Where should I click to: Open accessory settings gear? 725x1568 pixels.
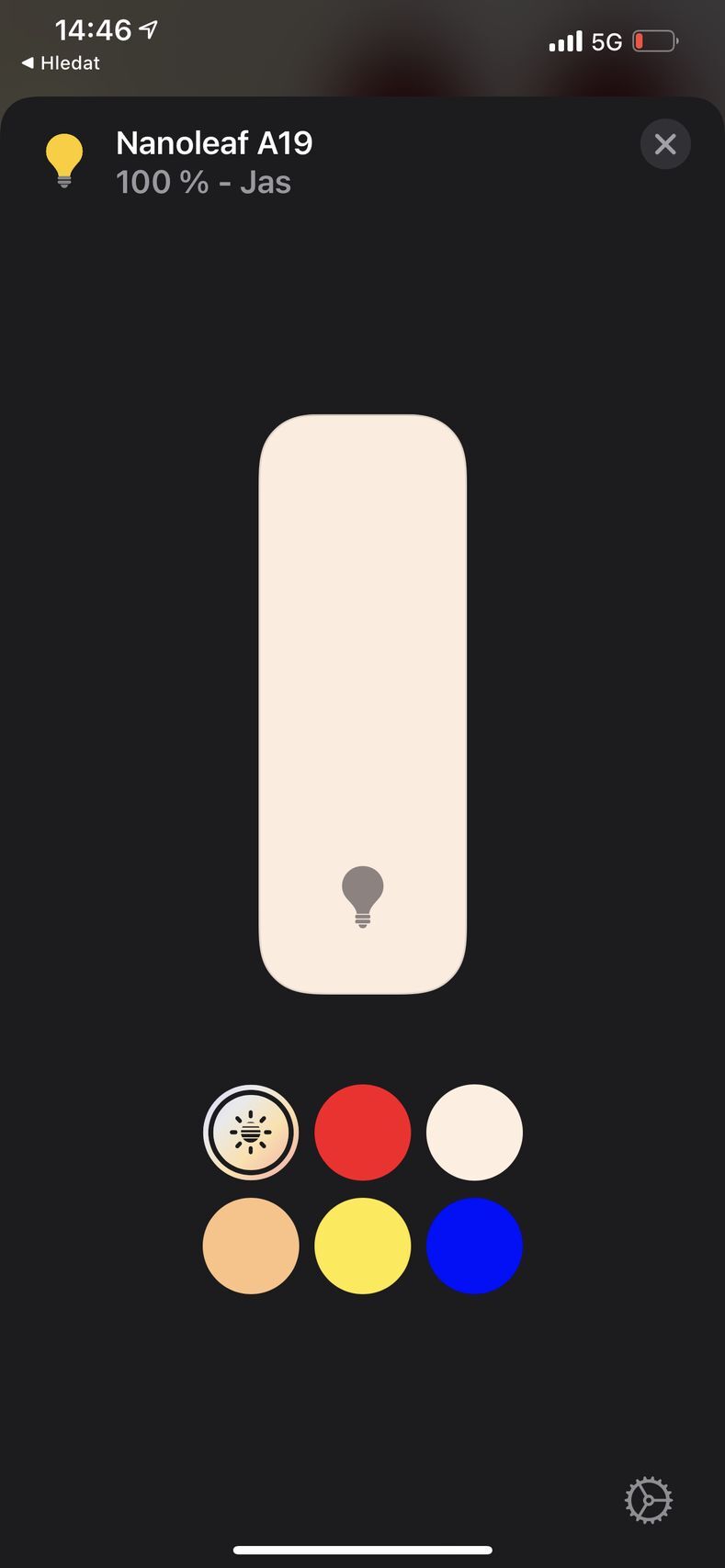coord(649,1500)
